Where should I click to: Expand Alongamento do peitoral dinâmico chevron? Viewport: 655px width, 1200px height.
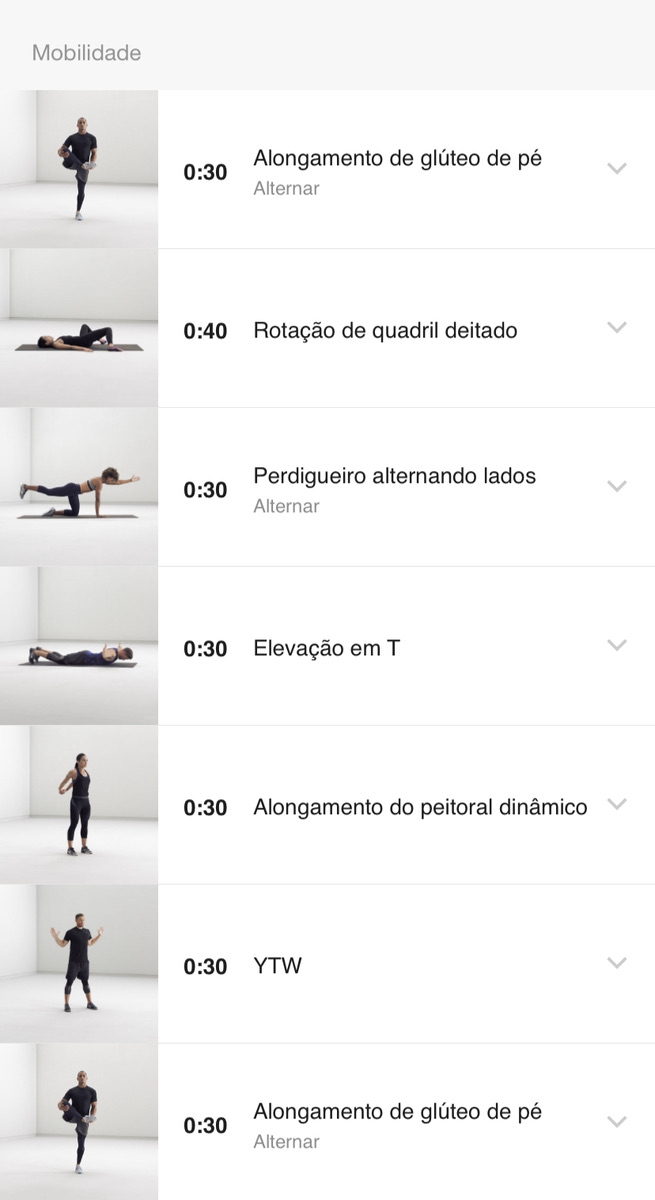[x=617, y=805]
